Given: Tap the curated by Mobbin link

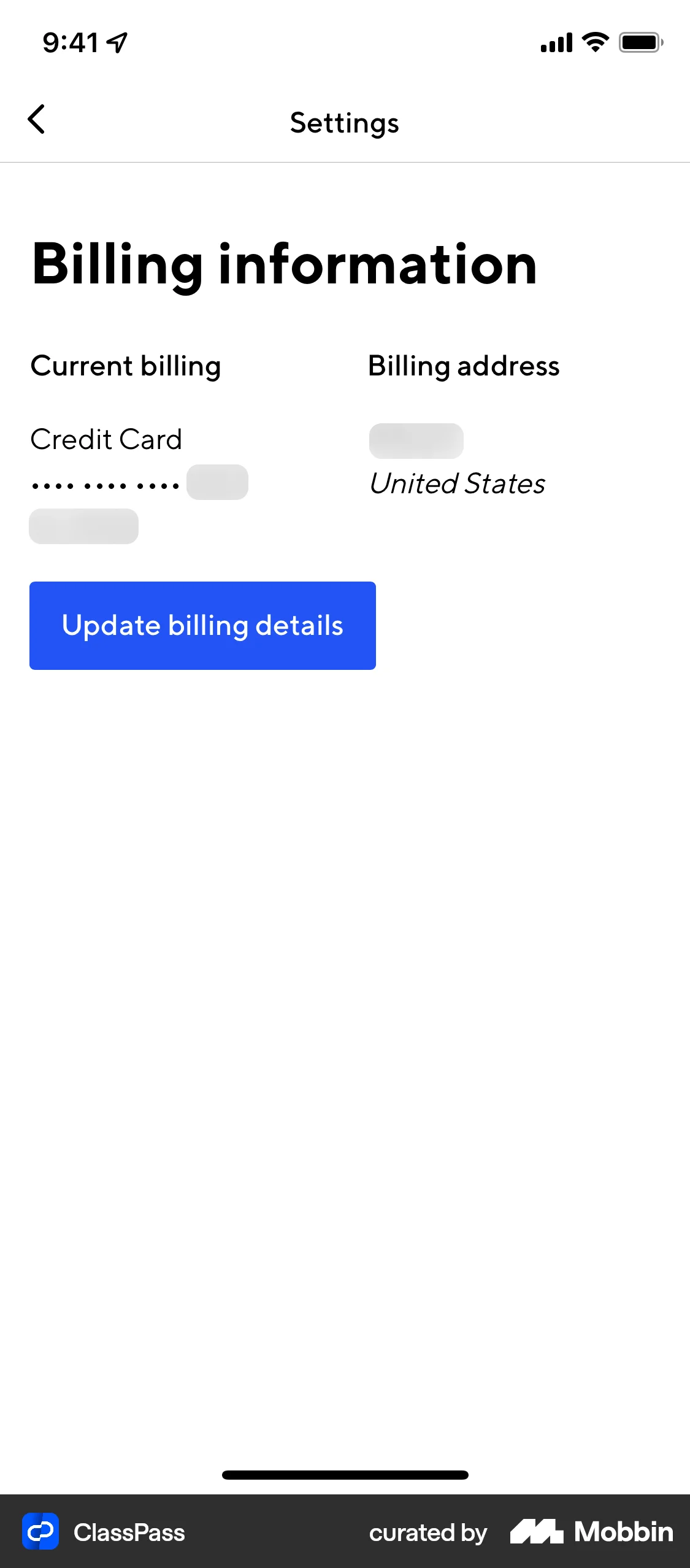Looking at the screenshot, I should point(428,1532).
